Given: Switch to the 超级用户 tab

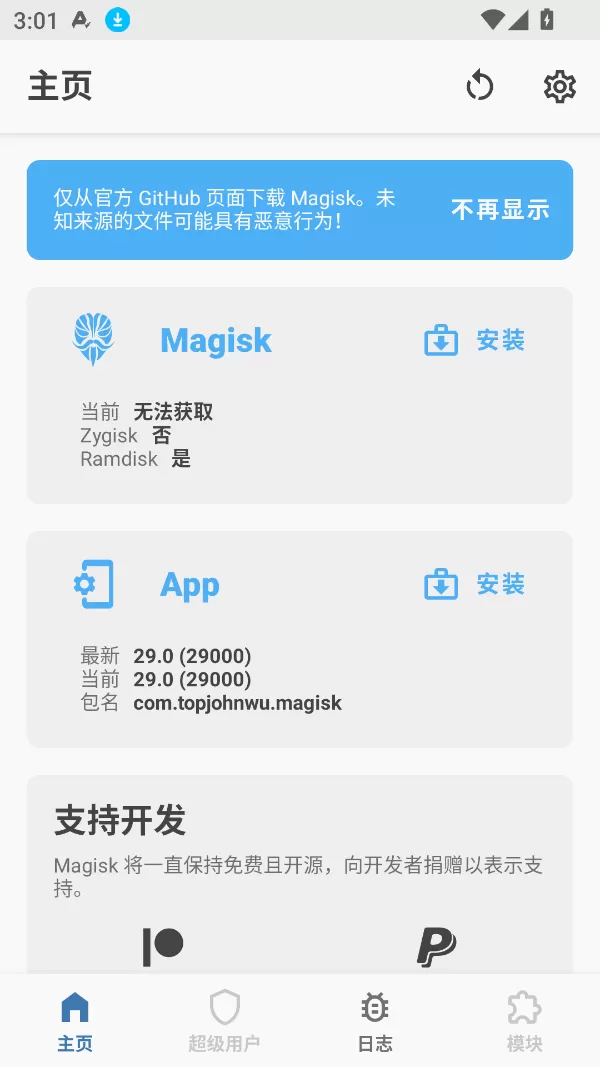Looking at the screenshot, I should [x=224, y=1021].
